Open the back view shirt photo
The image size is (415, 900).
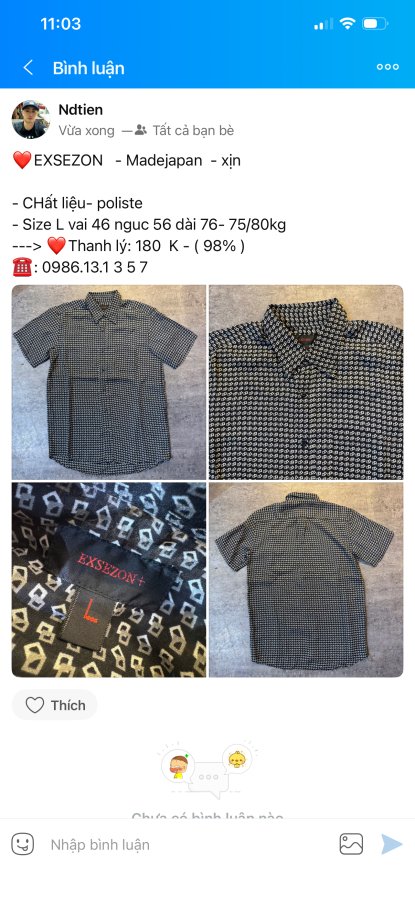306,580
